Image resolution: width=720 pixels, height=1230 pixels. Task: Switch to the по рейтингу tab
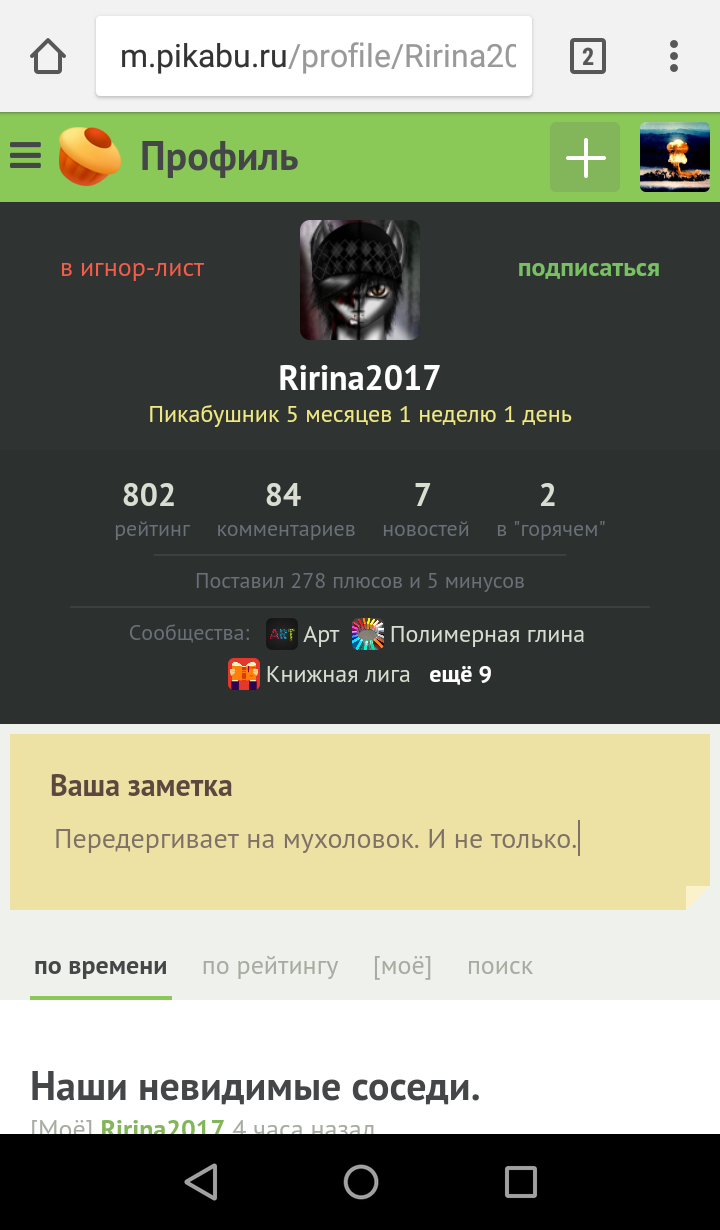coord(270,966)
